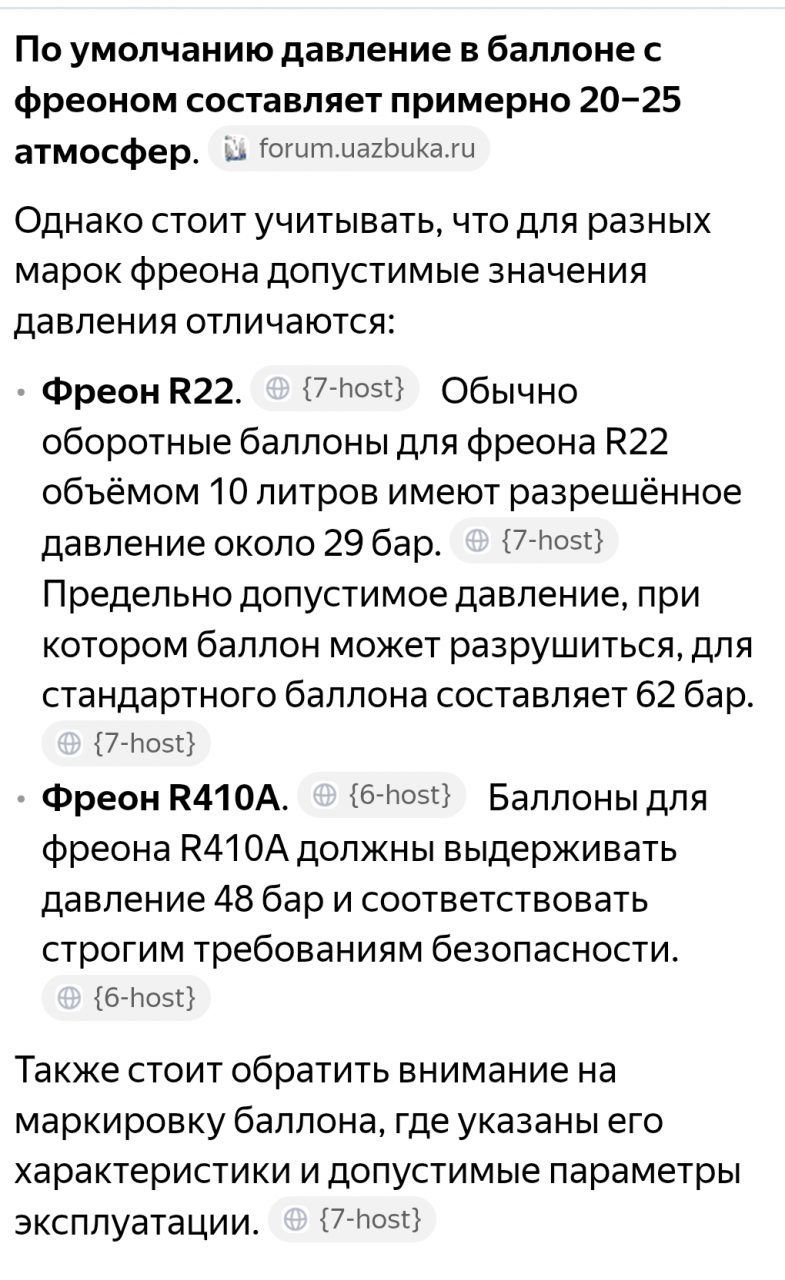Open the forum.uazbuka.ru source chip
This screenshot has height=1280, width=785.
tap(349, 150)
